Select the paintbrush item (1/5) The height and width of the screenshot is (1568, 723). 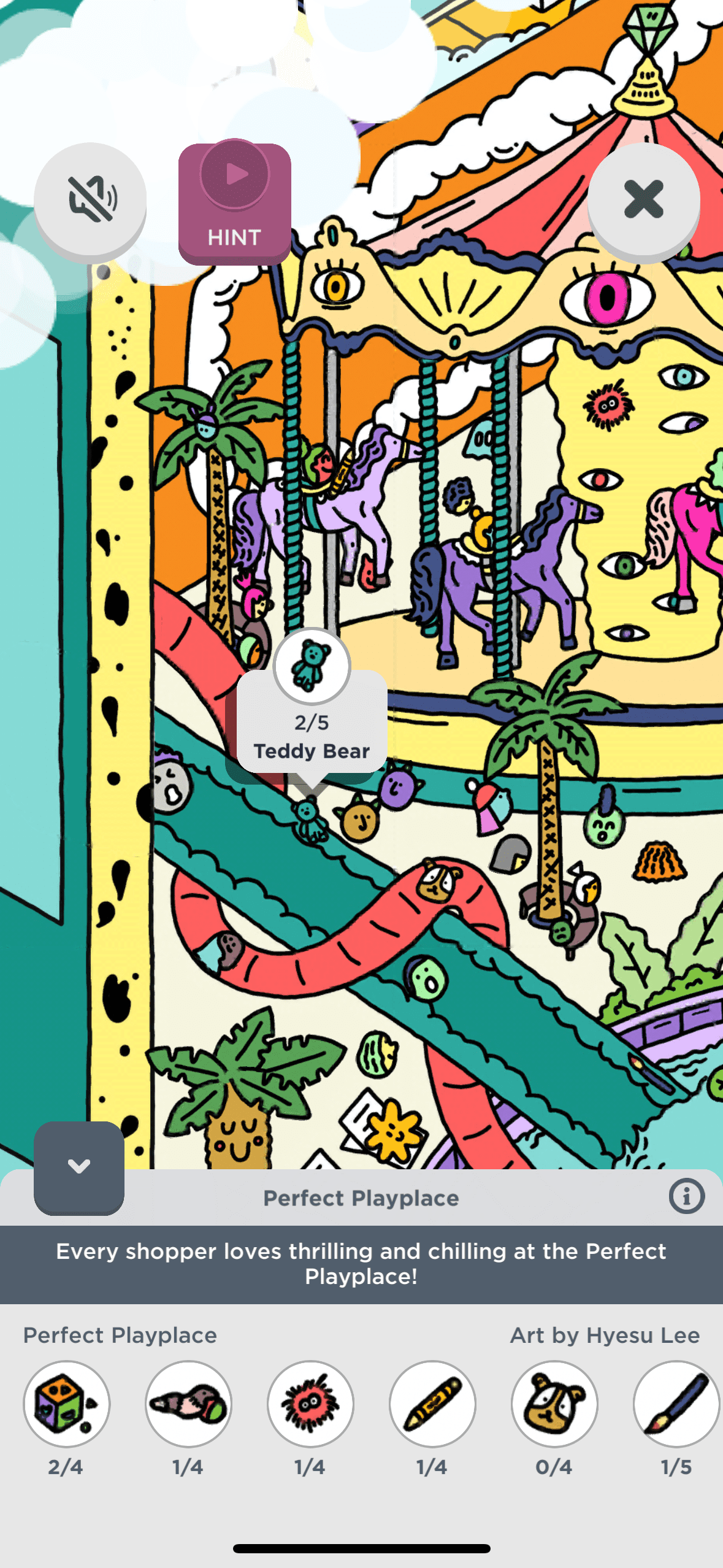[676, 1404]
